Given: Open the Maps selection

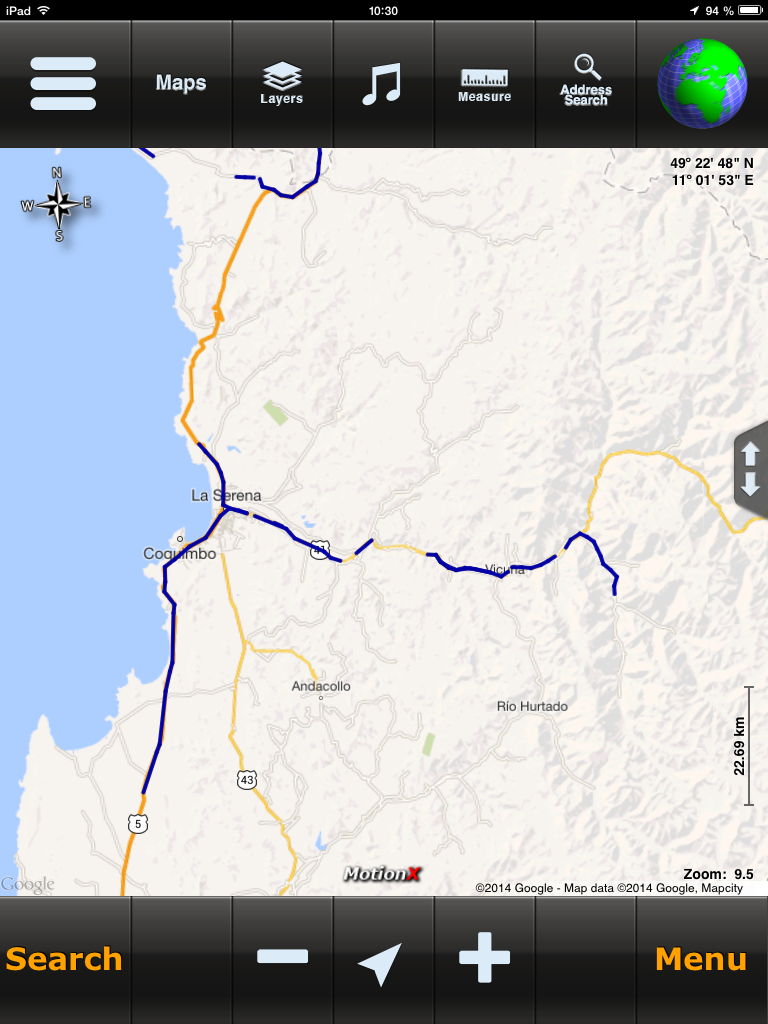Looking at the screenshot, I should (x=181, y=84).
